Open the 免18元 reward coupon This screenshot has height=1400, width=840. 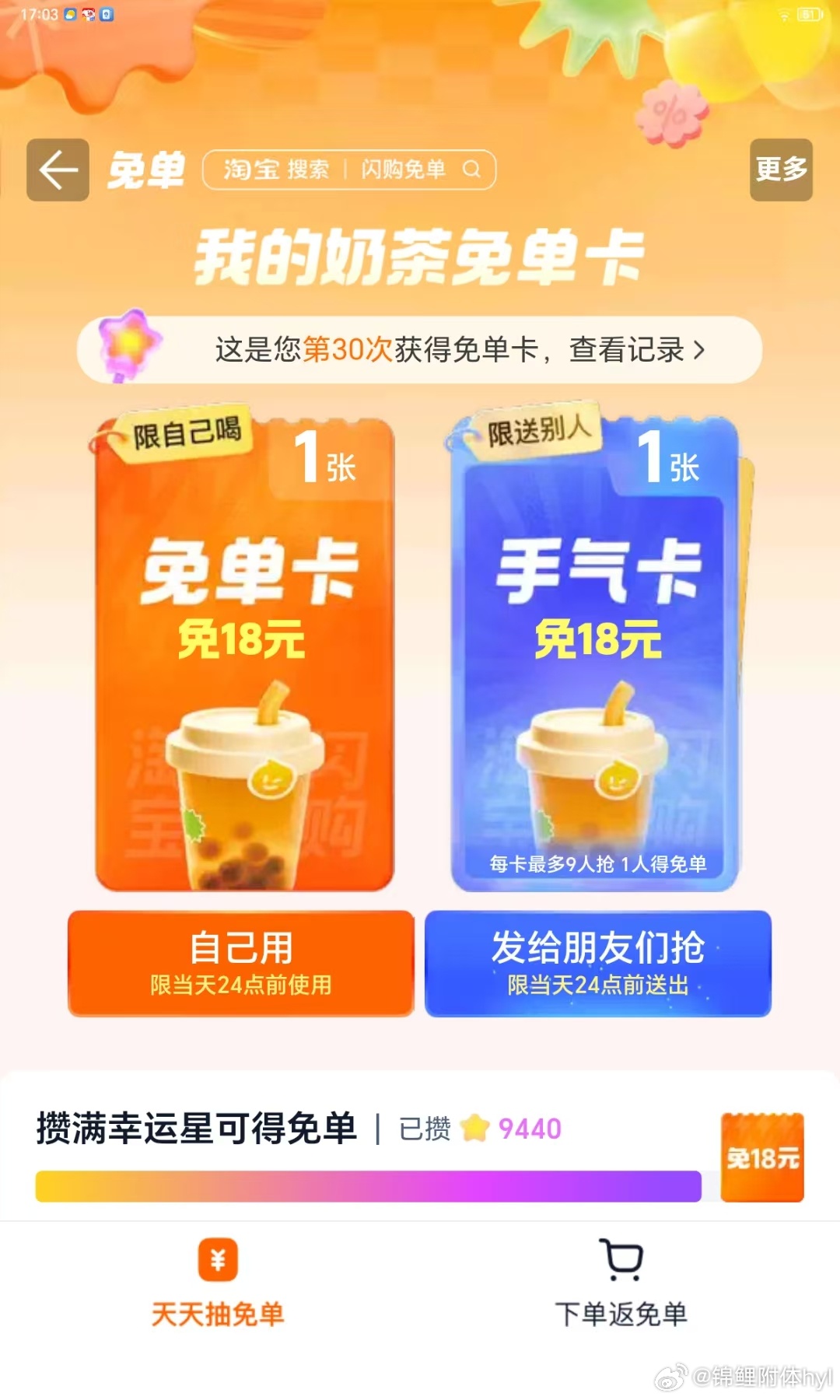tap(761, 1157)
